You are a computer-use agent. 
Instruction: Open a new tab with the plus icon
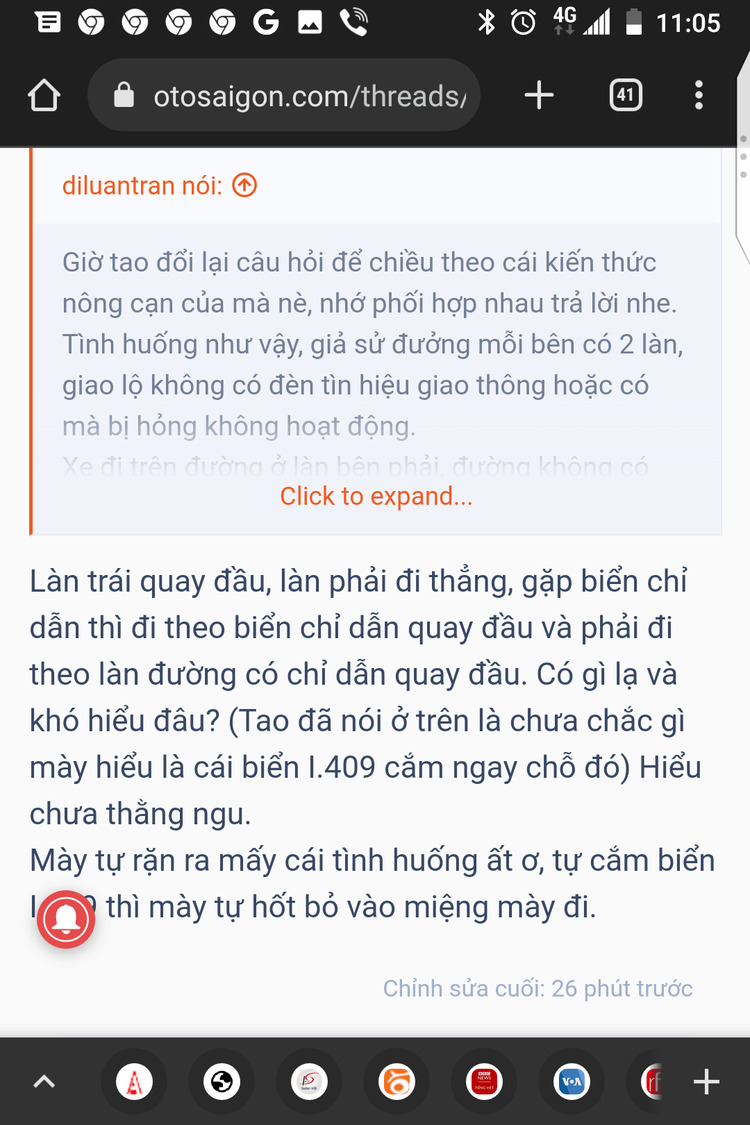[539, 96]
